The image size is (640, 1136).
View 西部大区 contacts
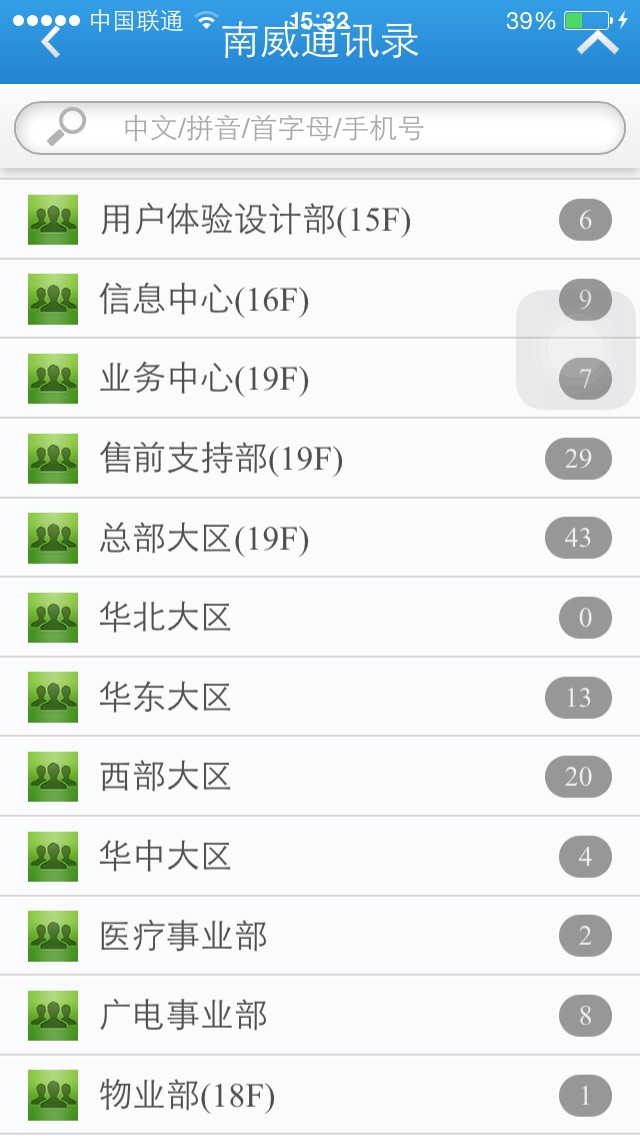pos(320,777)
